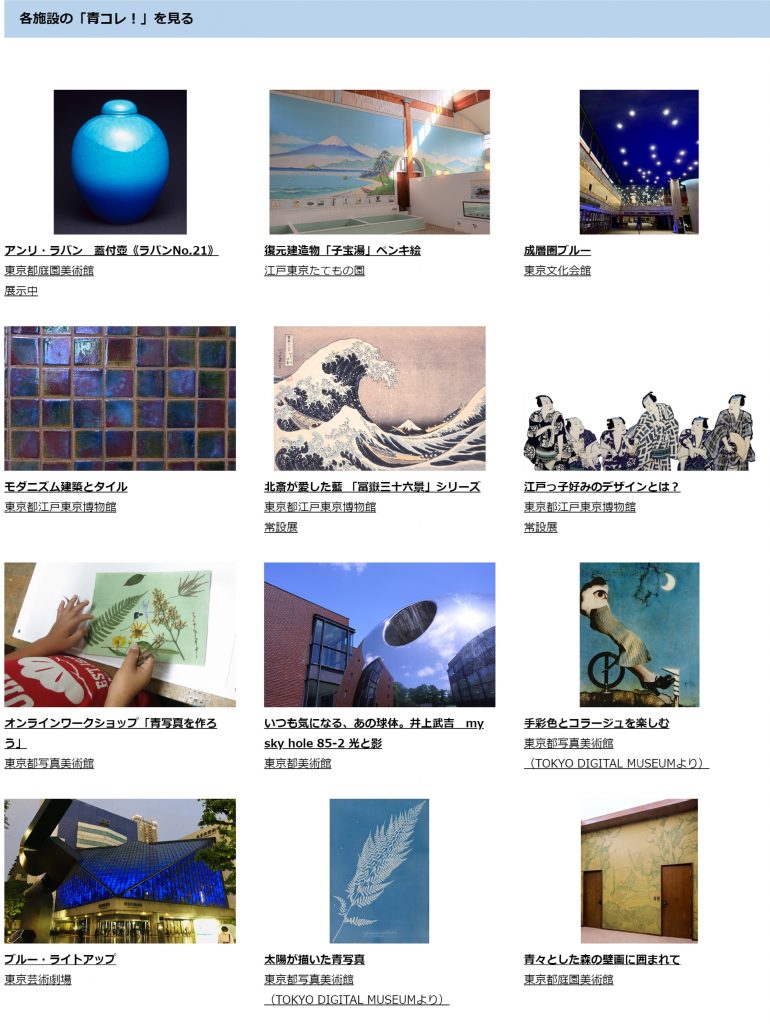Open the 青々とした森の壁画に囲まれて link
The image size is (770, 1024).
[x=601, y=959]
